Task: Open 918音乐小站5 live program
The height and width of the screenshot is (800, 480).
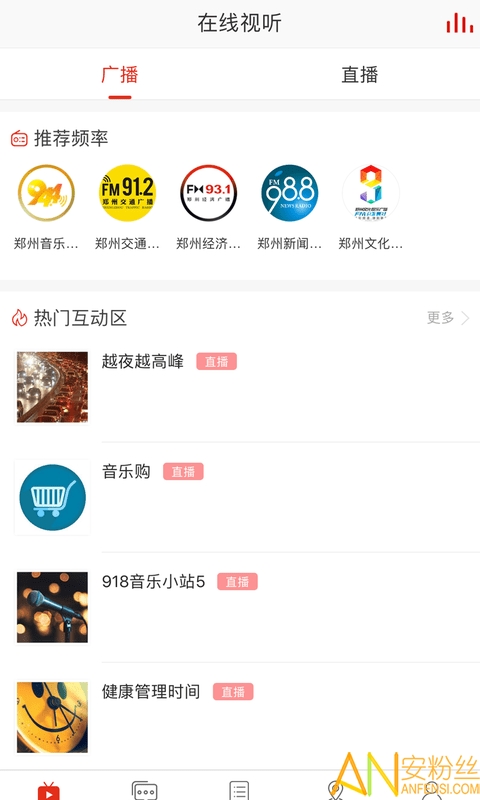Action: [x=240, y=607]
